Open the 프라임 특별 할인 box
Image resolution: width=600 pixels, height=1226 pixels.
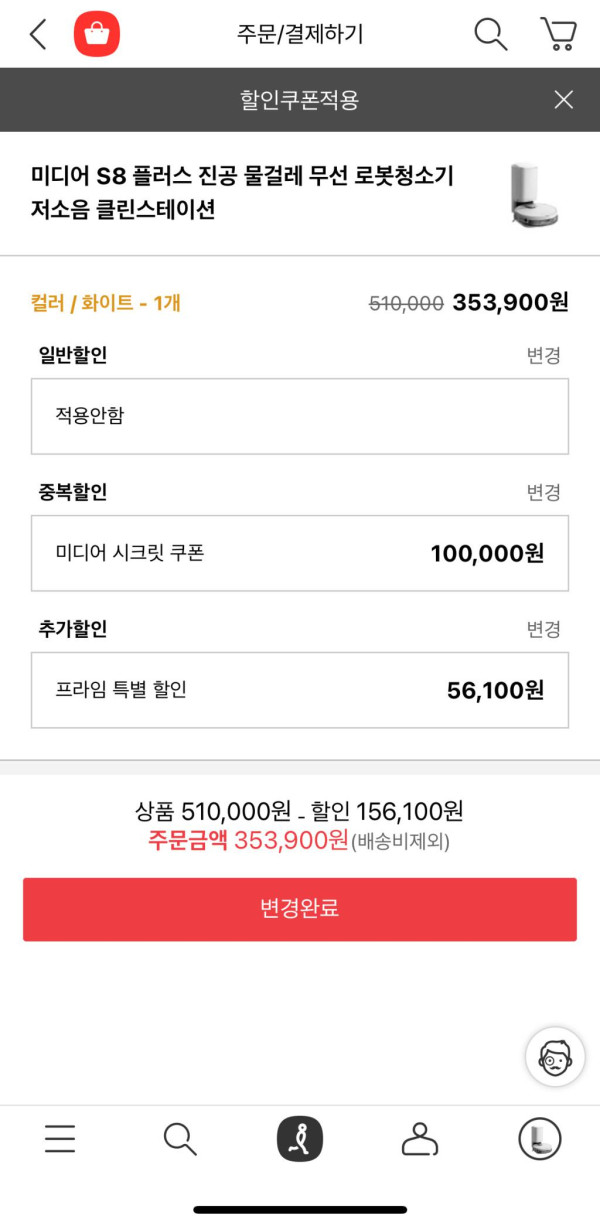tap(300, 690)
